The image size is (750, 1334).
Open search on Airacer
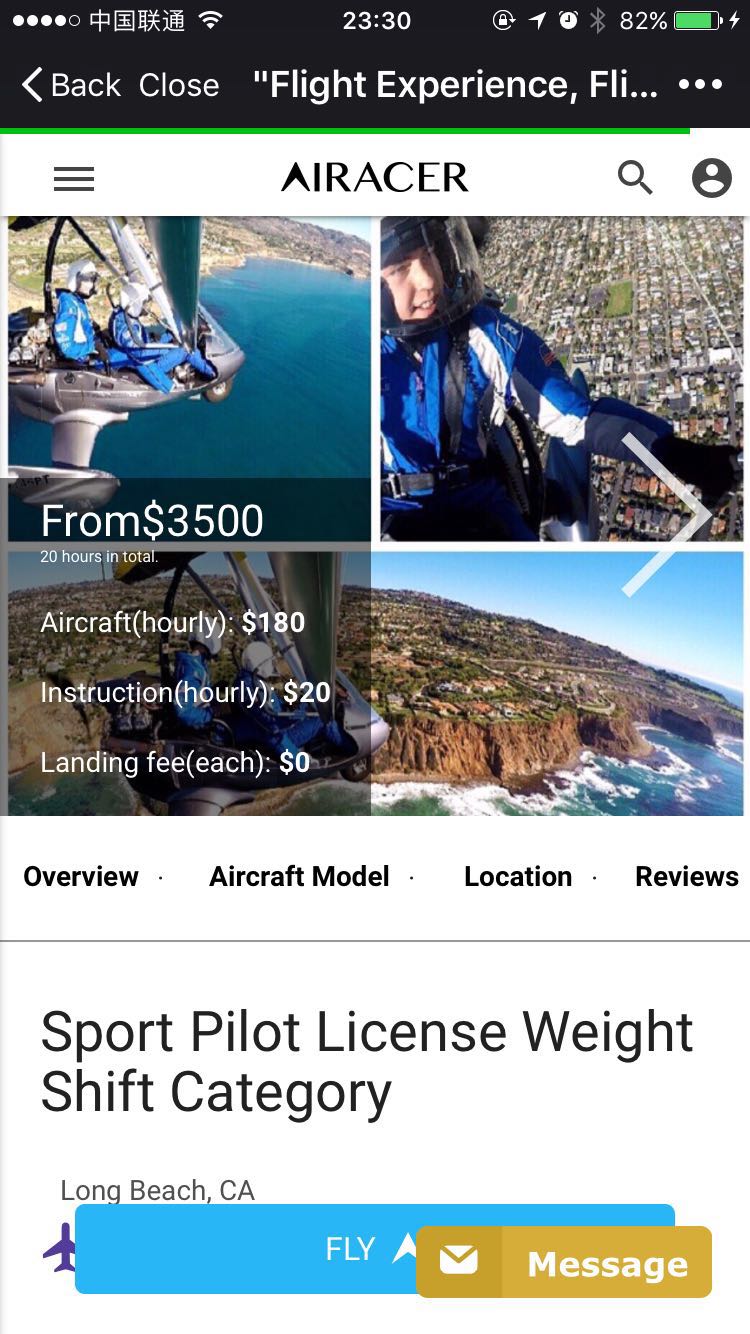pyautogui.click(x=635, y=178)
